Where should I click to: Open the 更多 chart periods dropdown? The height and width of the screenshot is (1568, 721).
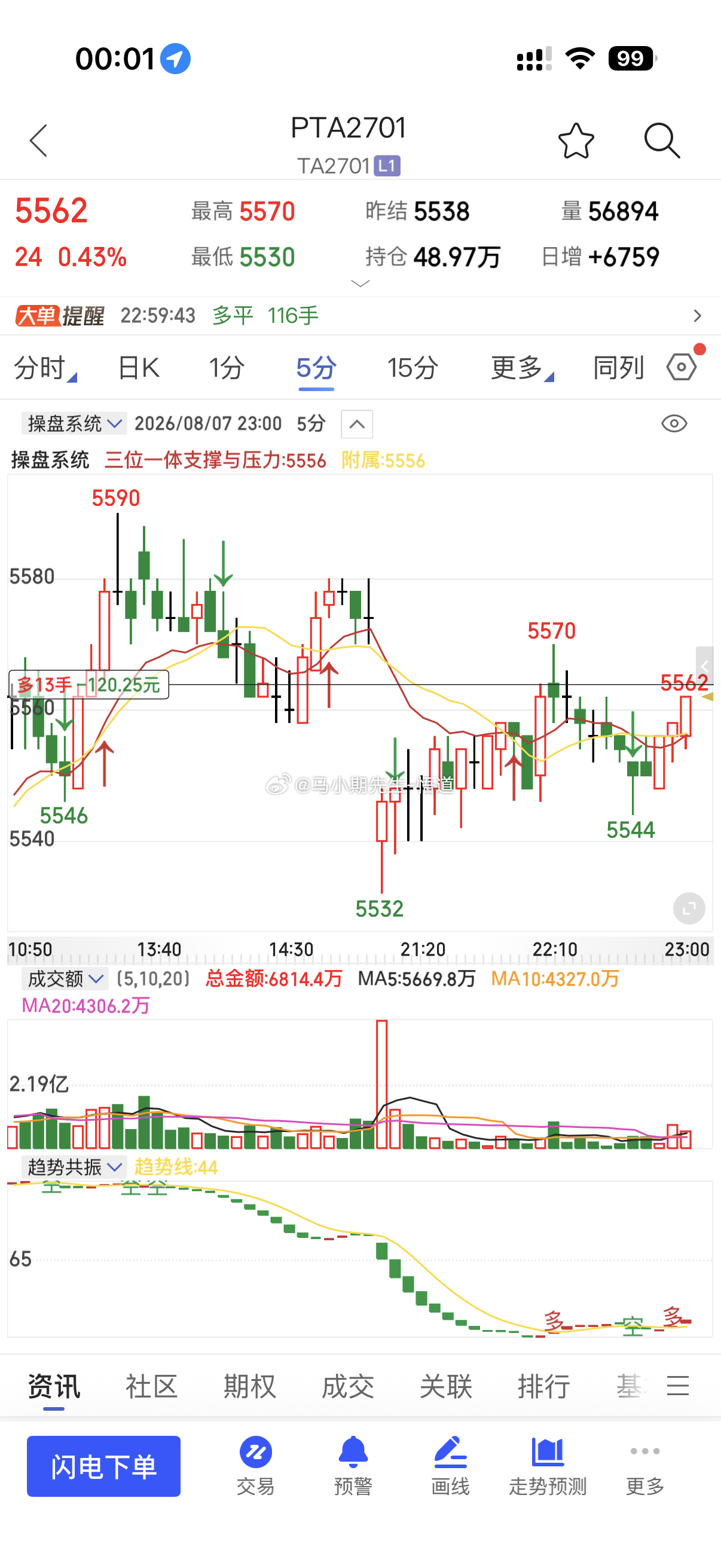pyautogui.click(x=522, y=368)
